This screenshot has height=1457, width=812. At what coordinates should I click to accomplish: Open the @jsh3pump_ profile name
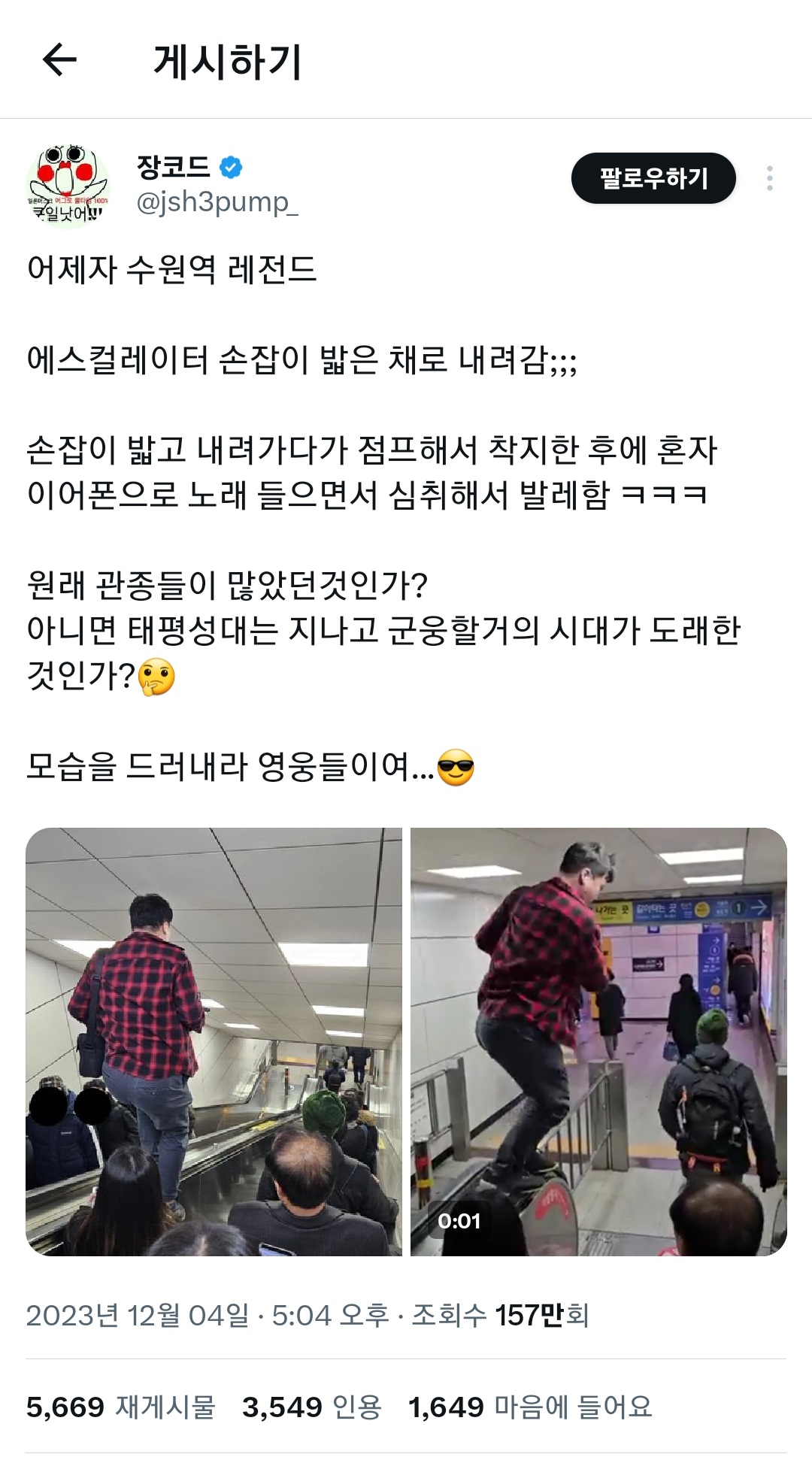tap(217, 203)
